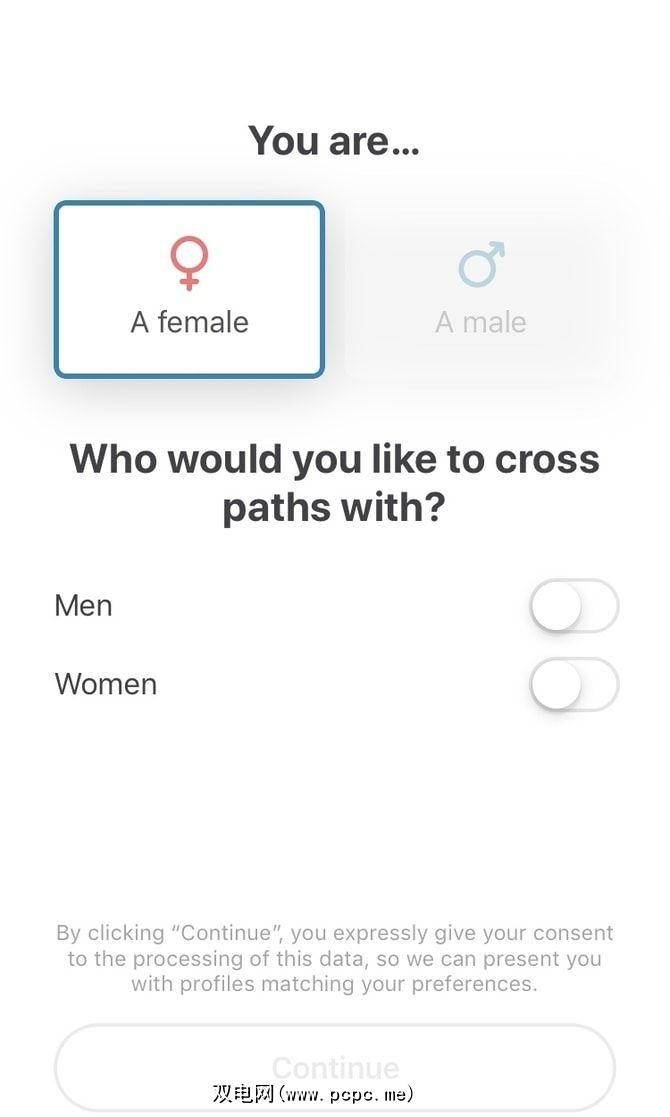Turn on the Women switch
This screenshot has height=1117, width=670.
pos(573,685)
